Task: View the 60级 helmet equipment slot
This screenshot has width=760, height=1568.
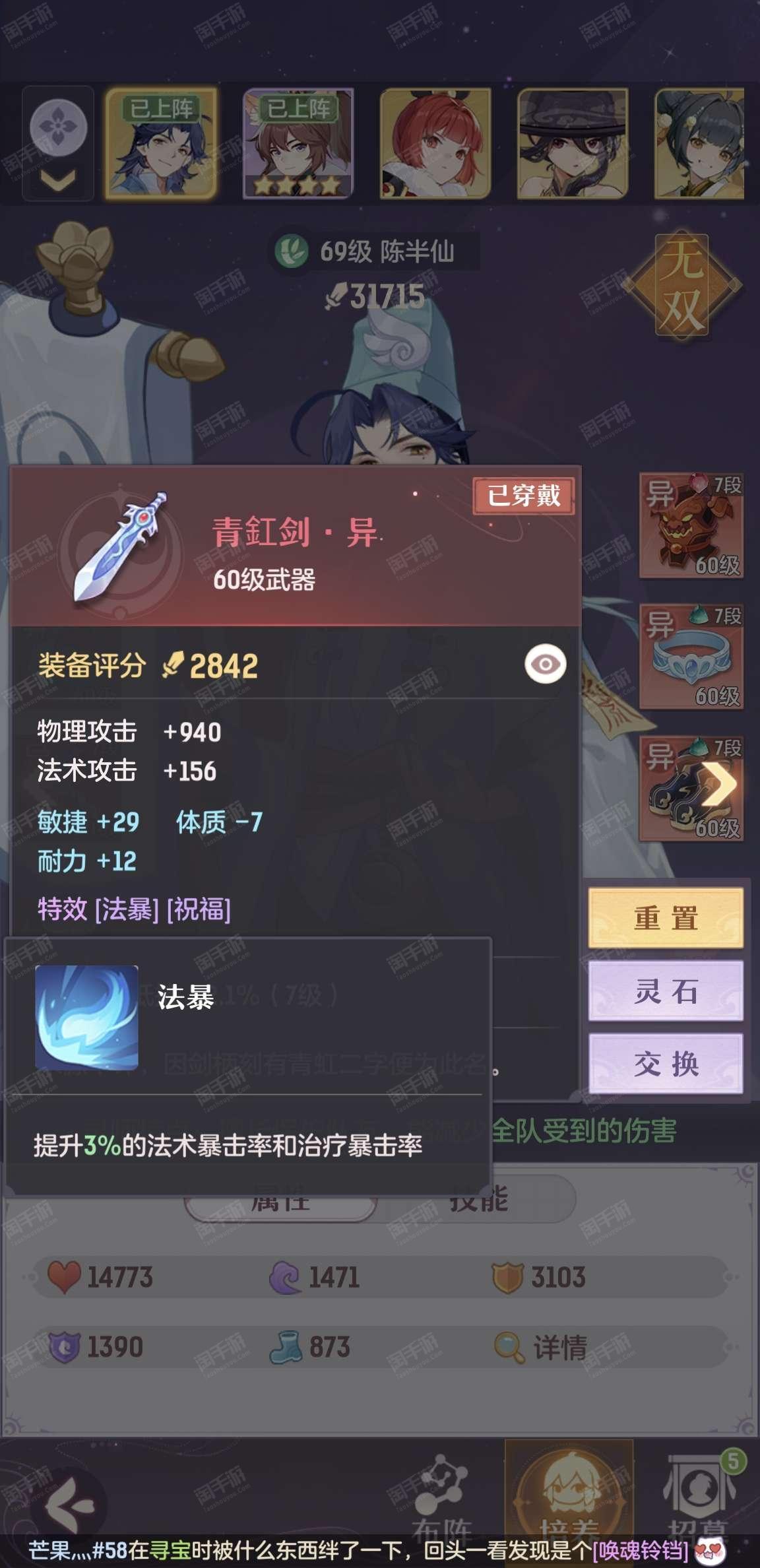Action: click(691, 525)
